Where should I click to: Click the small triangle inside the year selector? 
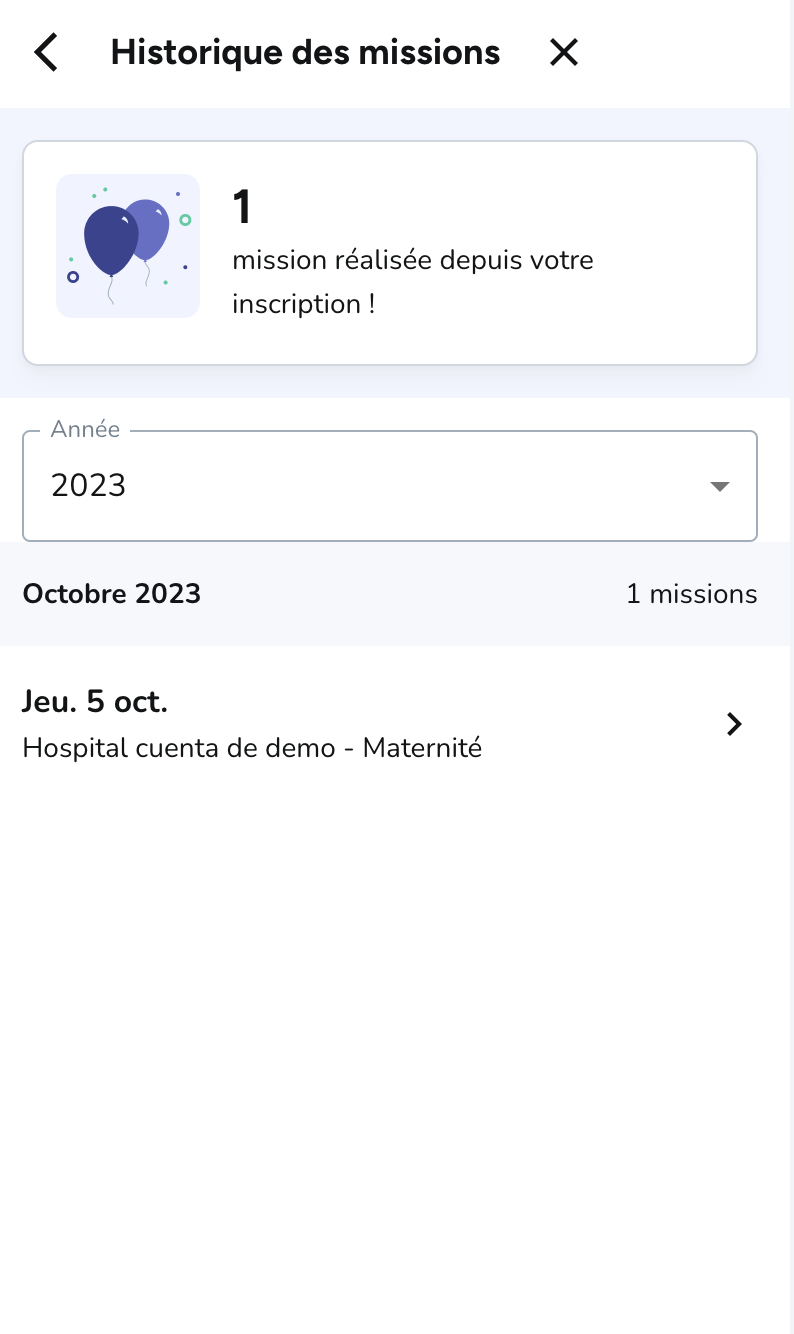point(719,487)
